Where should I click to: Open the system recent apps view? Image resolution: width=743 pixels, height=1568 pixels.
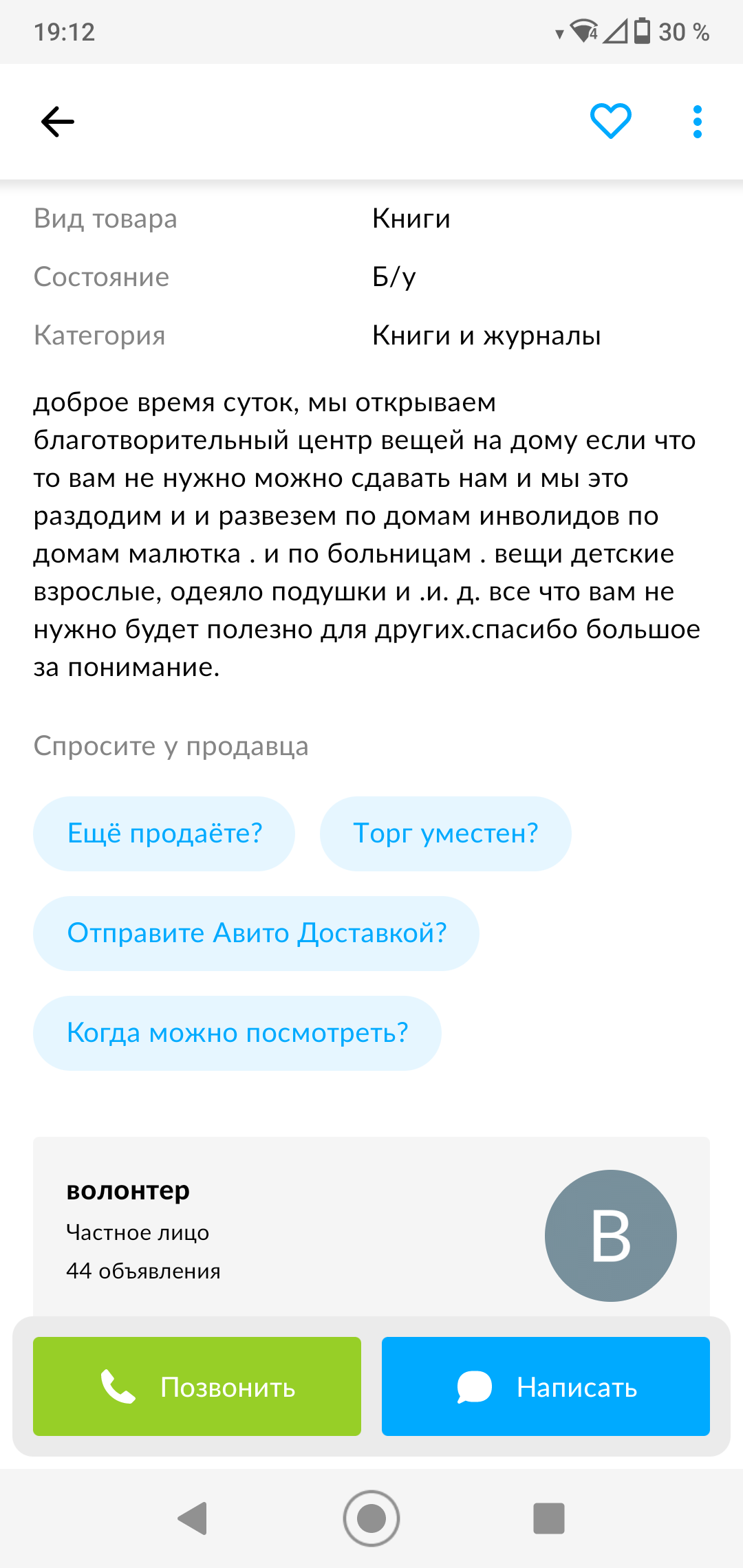coord(549,1518)
